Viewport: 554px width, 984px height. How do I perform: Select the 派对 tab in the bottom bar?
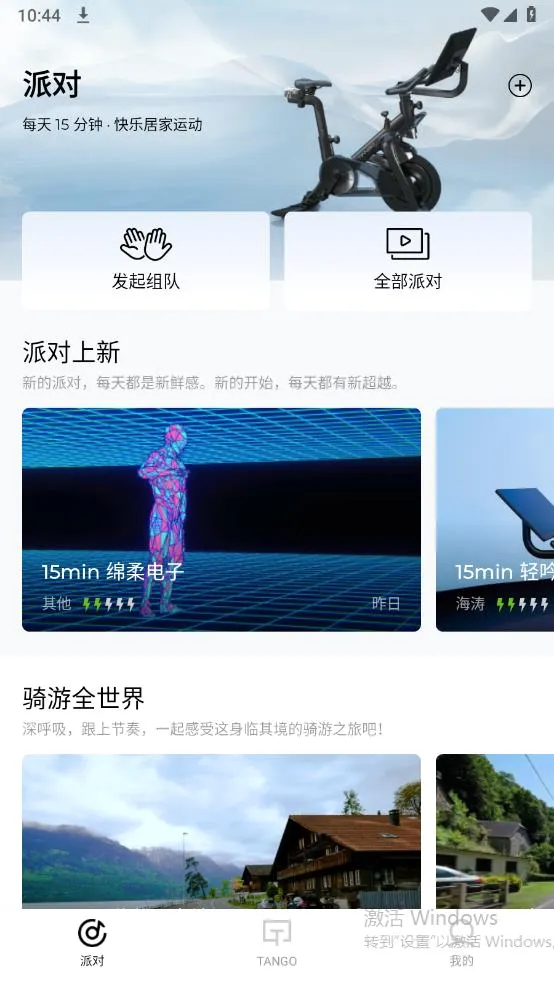[92, 943]
